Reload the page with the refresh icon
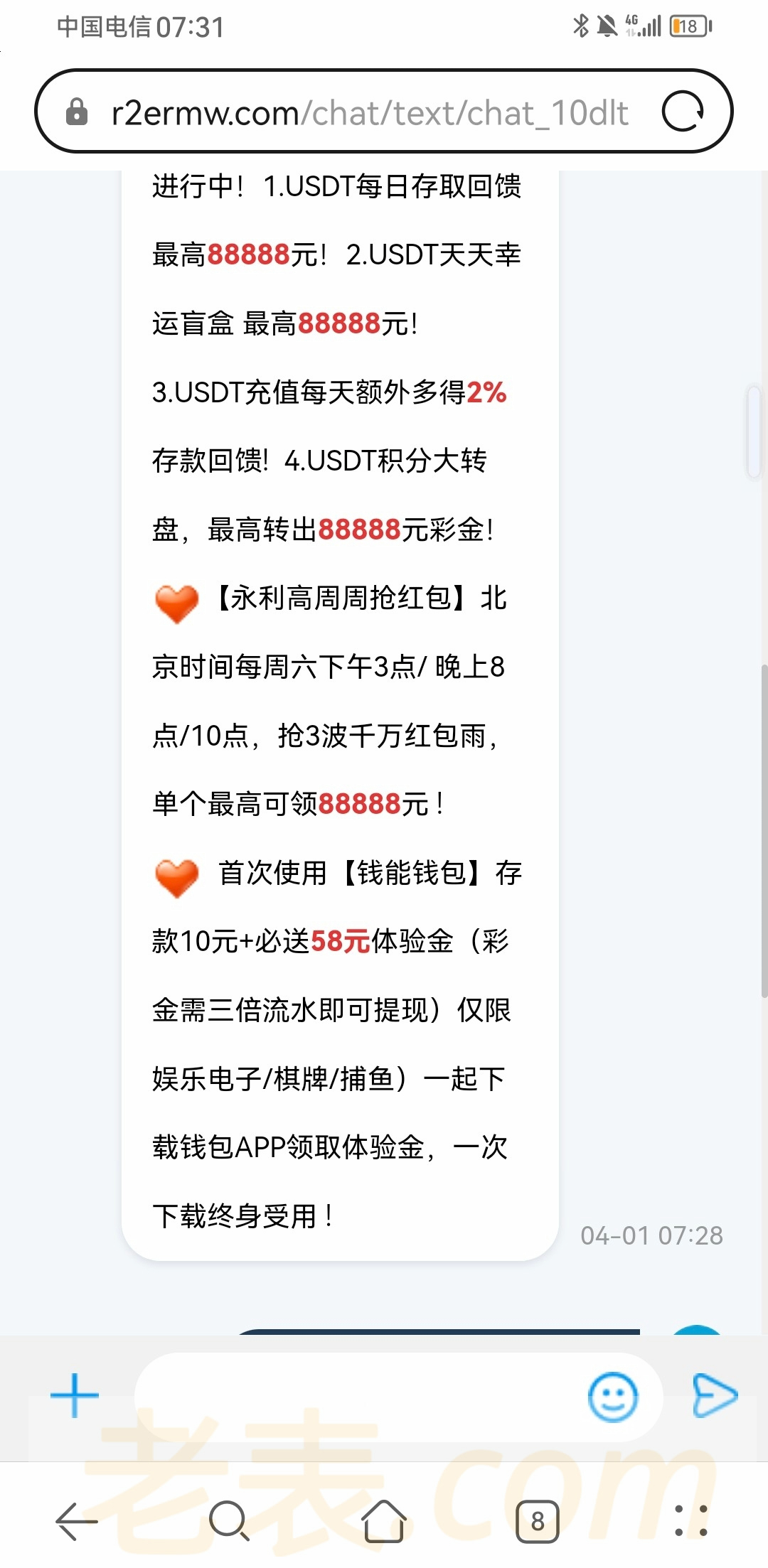768x1568 pixels. [x=683, y=112]
